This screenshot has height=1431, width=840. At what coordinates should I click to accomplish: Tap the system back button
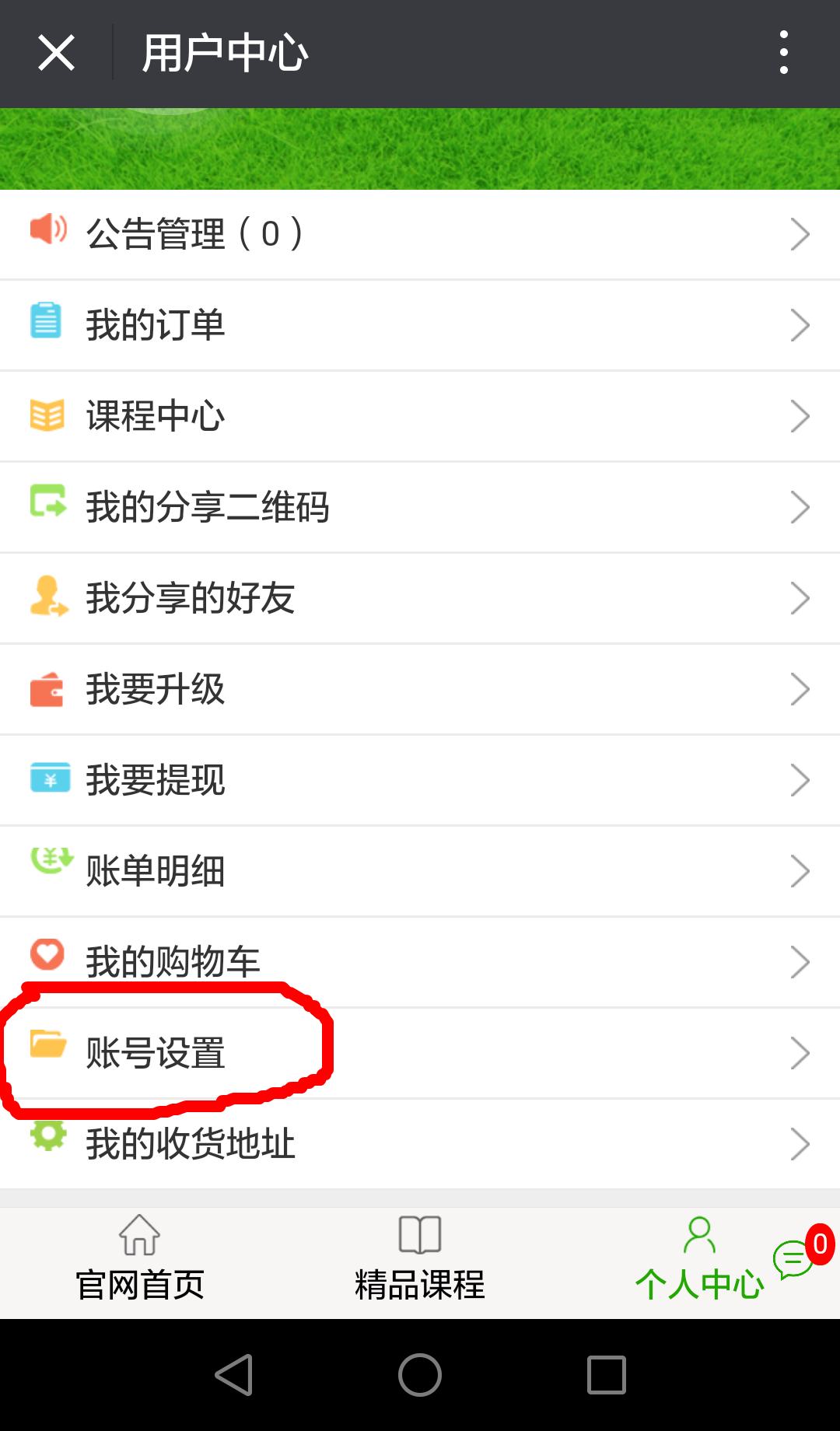(x=233, y=1375)
